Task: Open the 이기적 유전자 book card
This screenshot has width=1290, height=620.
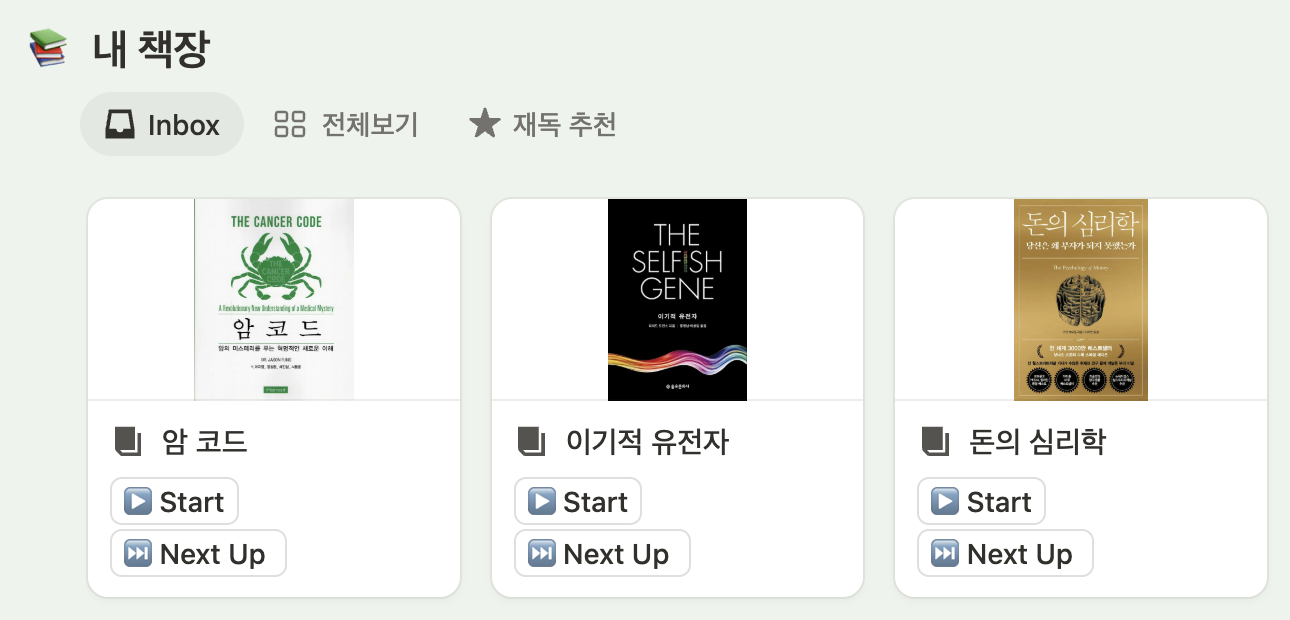Action: [x=647, y=442]
